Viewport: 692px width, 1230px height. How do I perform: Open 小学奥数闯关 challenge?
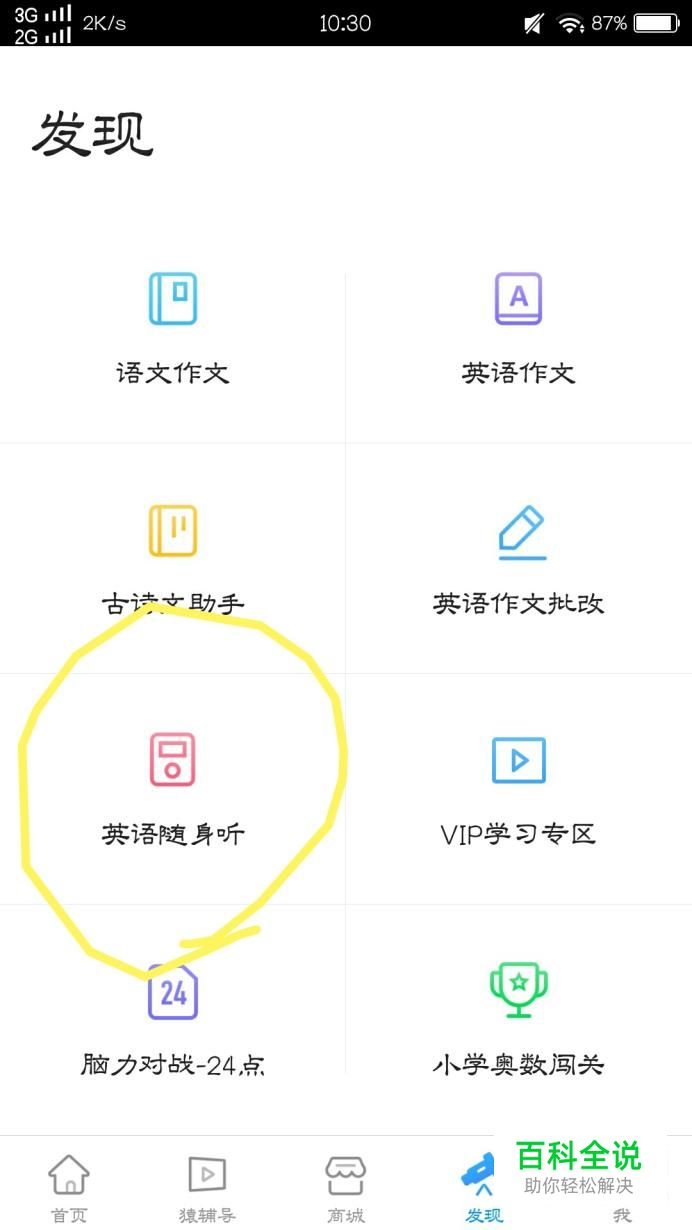tap(519, 1019)
